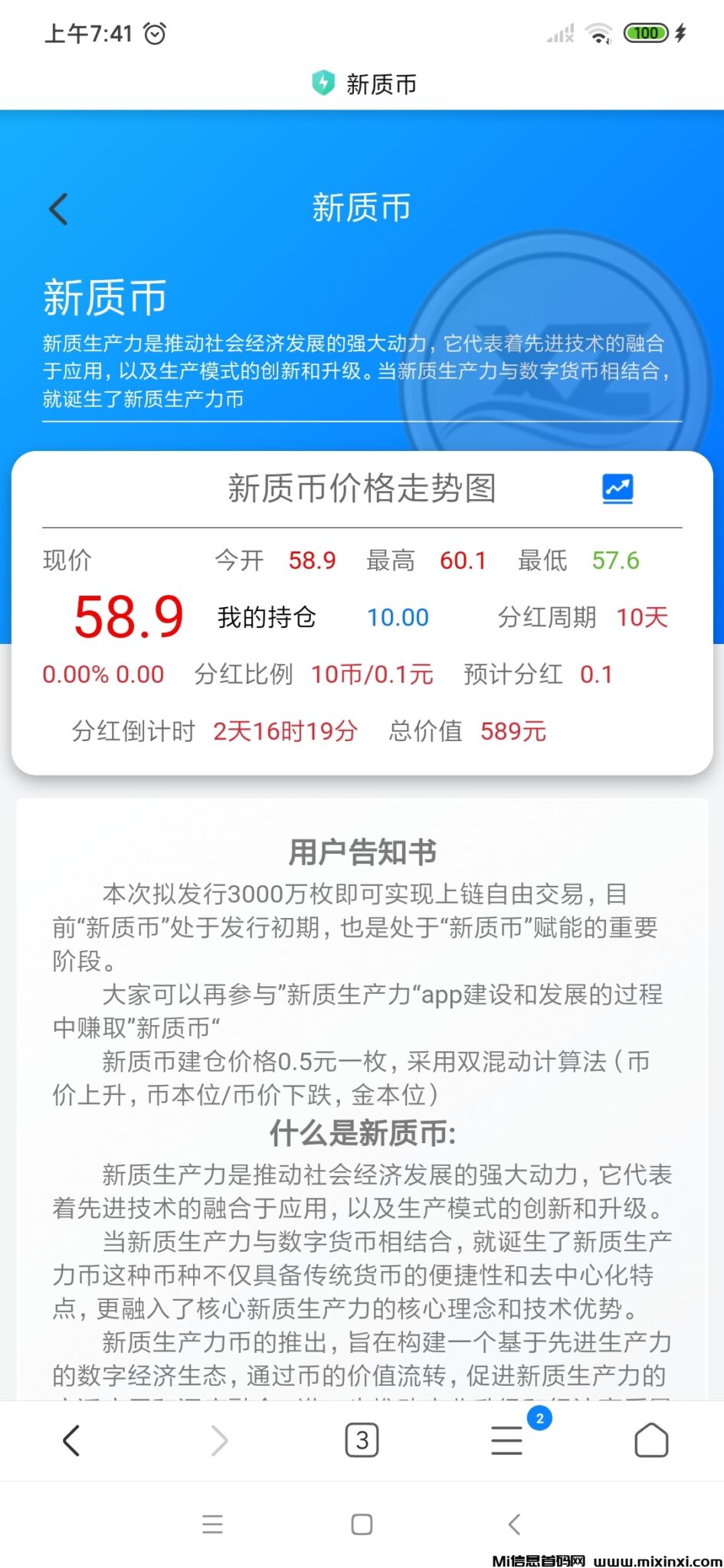Screen dimensions: 724x1568
Task: Tap the browser back arrow
Action: [x=71, y=1440]
